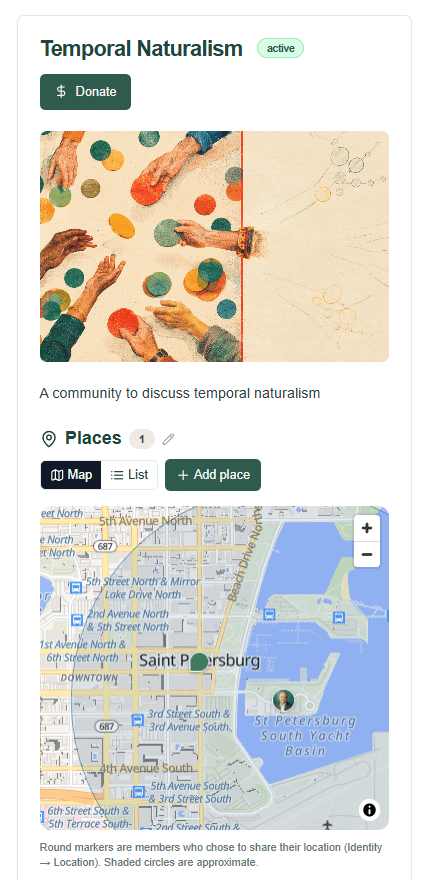The image size is (425, 881).
Task: Zoom in on the map
Action: click(367, 528)
